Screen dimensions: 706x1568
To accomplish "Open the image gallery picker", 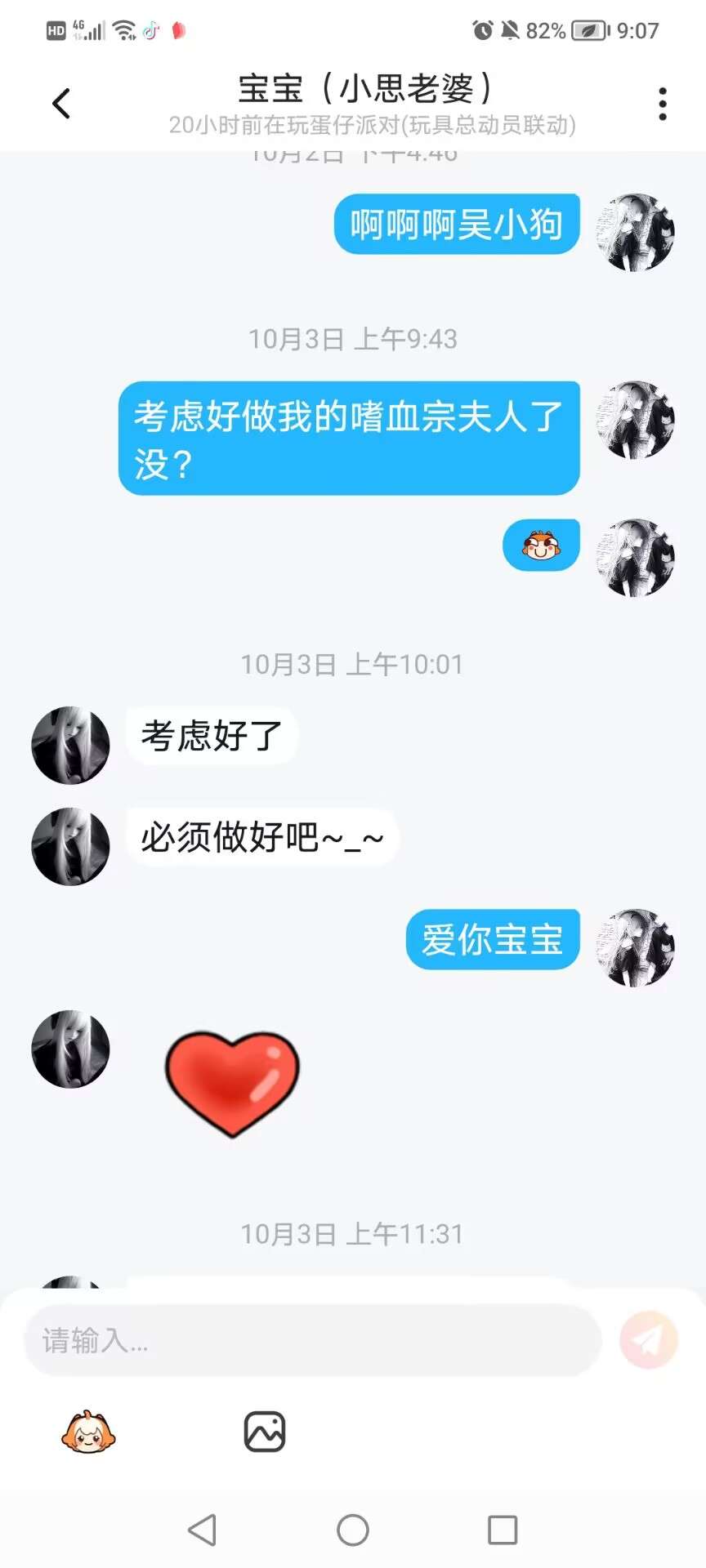I will [x=265, y=1432].
